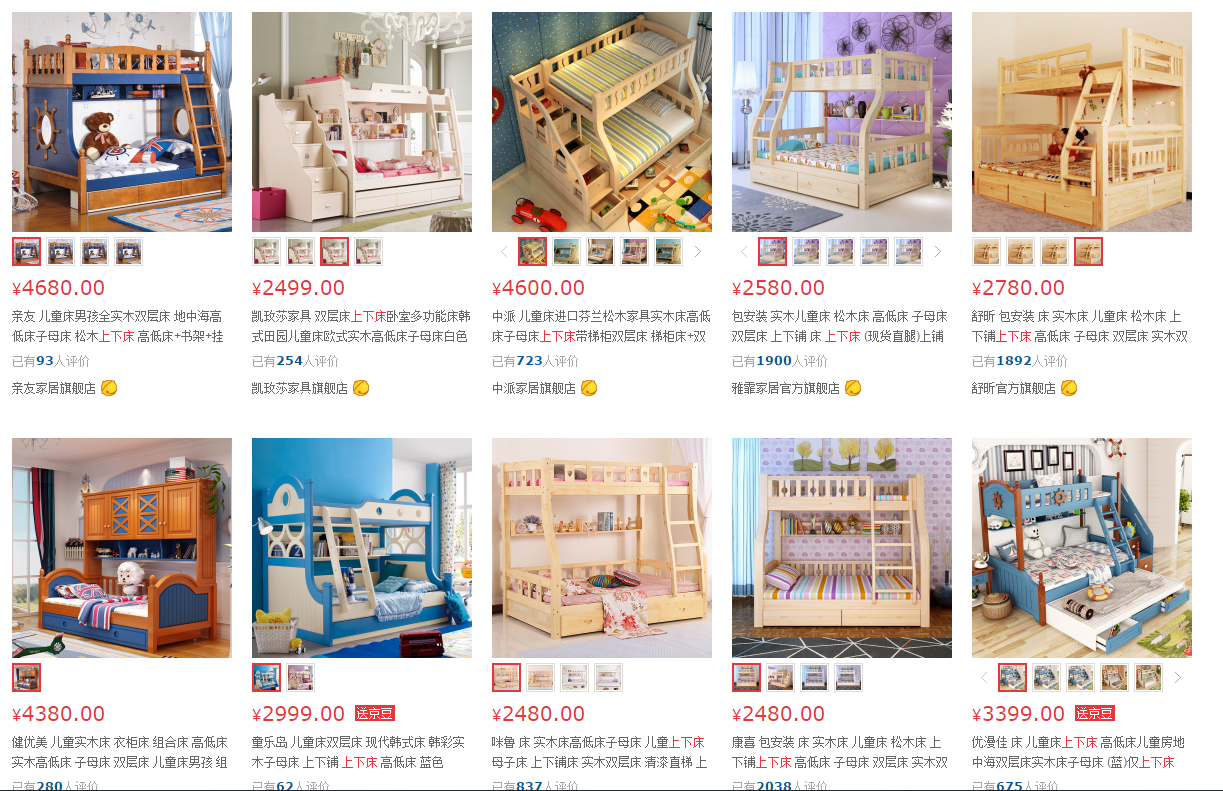Open the ¥2580.00 雅霏 bunk bed product image
This screenshot has width=1223, height=791.
pos(841,122)
